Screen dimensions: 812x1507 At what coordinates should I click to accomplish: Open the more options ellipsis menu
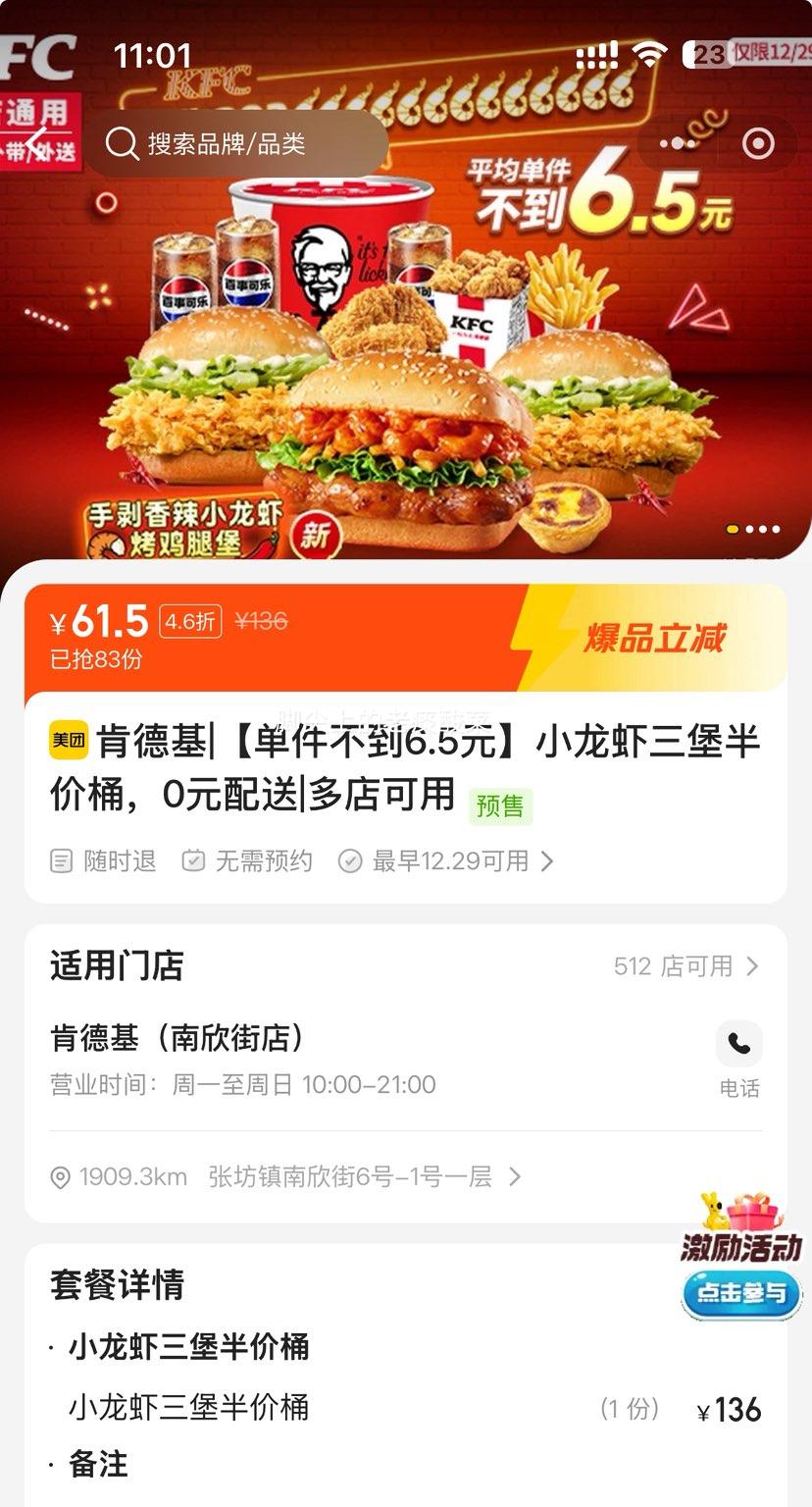pos(675,143)
